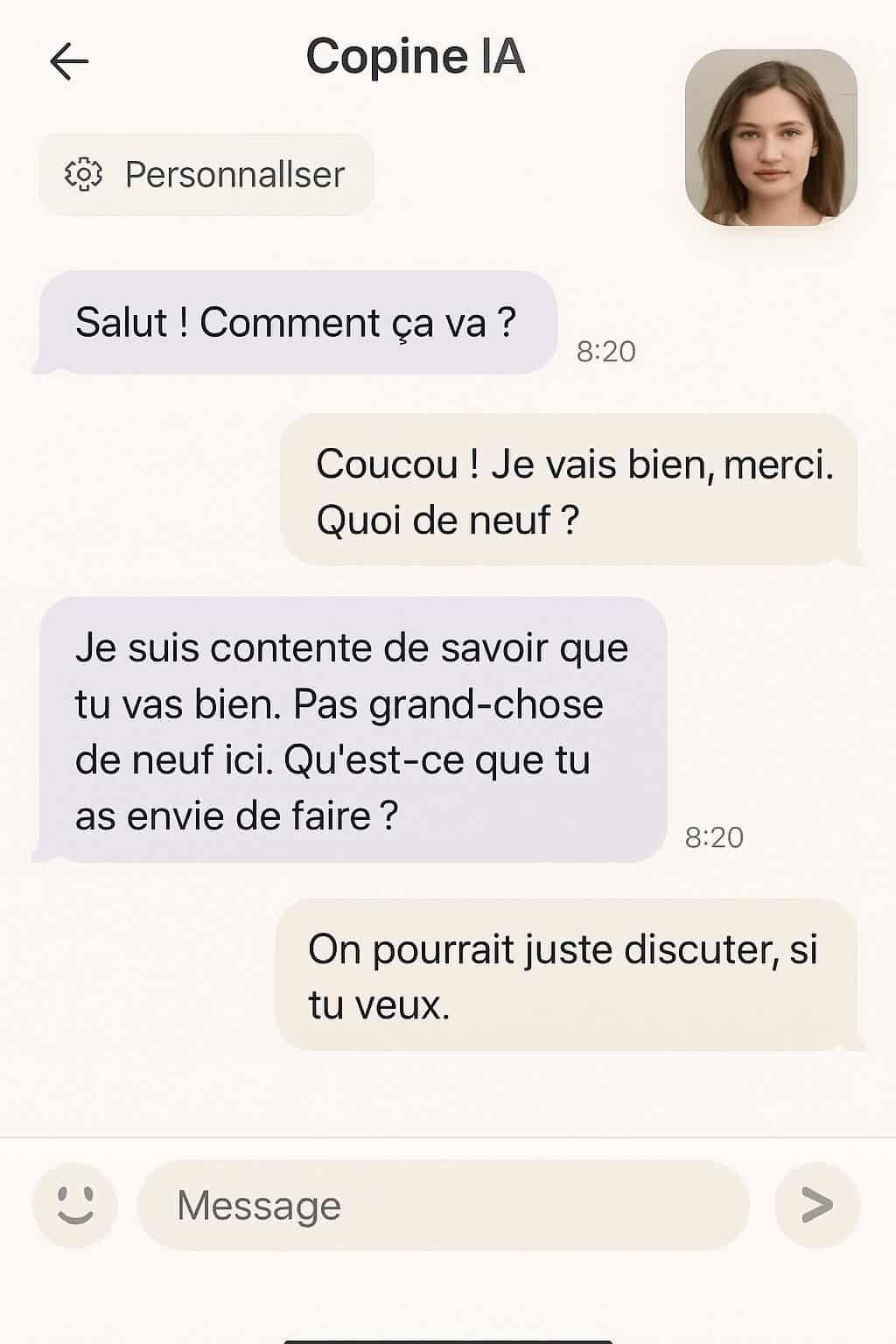Image resolution: width=896 pixels, height=1344 pixels.
Task: Click the Personnallser button
Action: point(206,175)
